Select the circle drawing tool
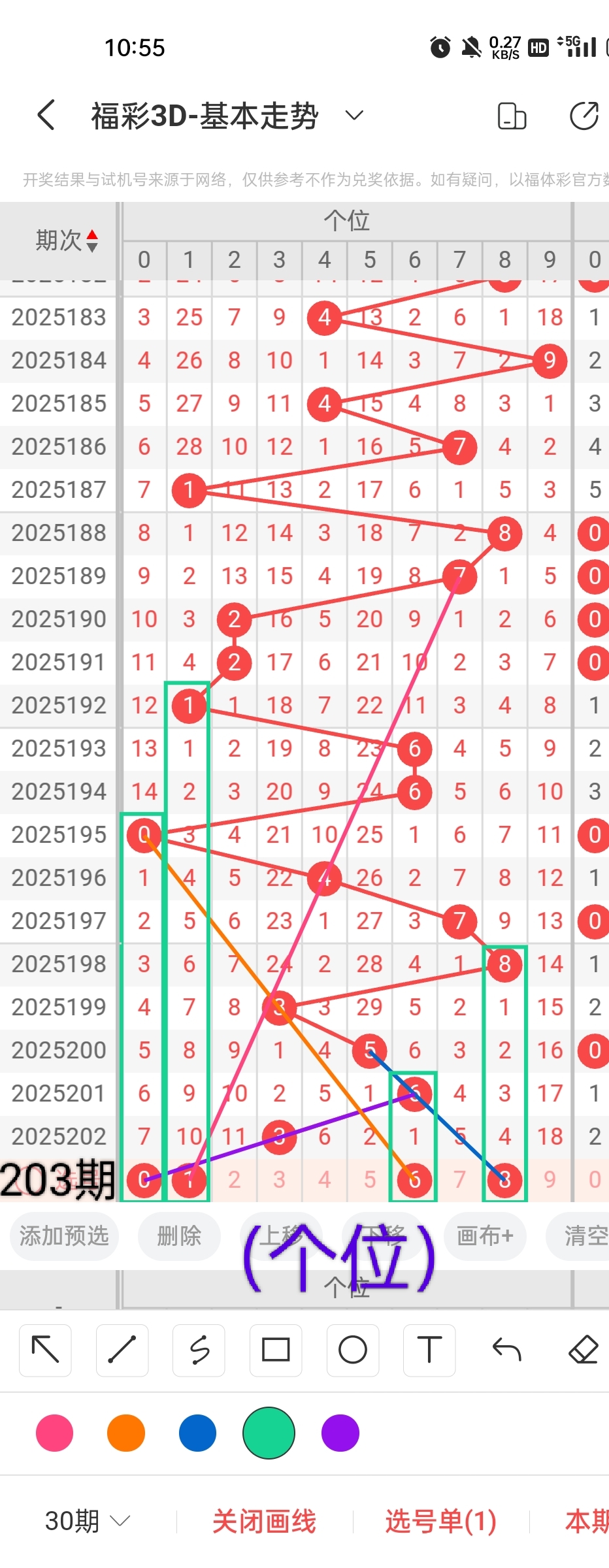Image resolution: width=609 pixels, height=1568 pixels. point(353,1350)
